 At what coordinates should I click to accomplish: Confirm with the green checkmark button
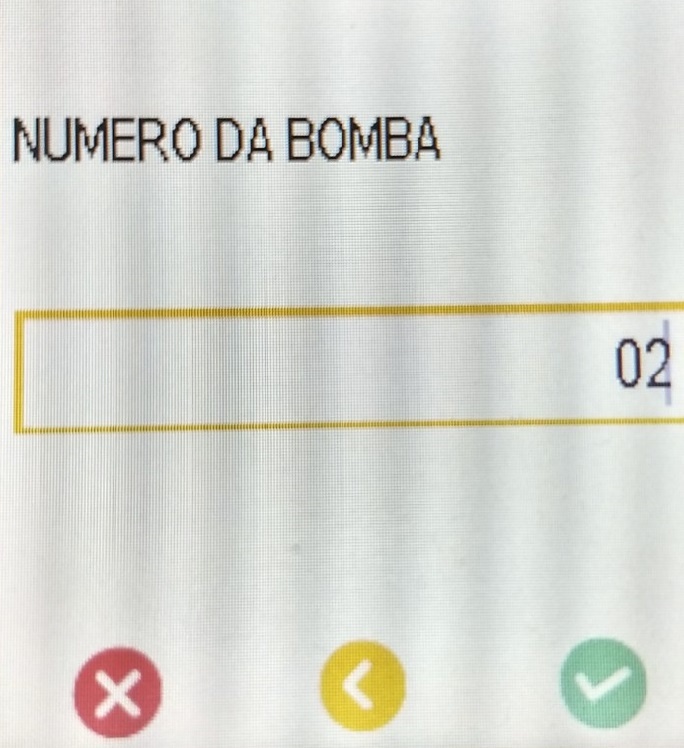coord(603,684)
